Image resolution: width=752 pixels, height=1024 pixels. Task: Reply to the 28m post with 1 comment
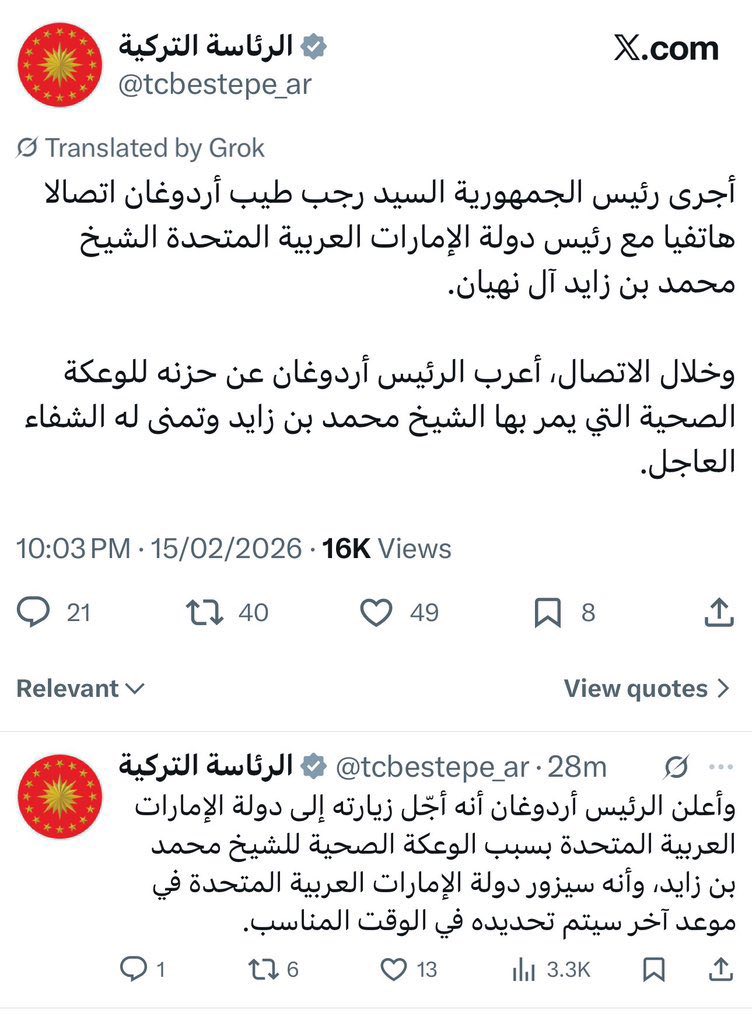[x=133, y=969]
